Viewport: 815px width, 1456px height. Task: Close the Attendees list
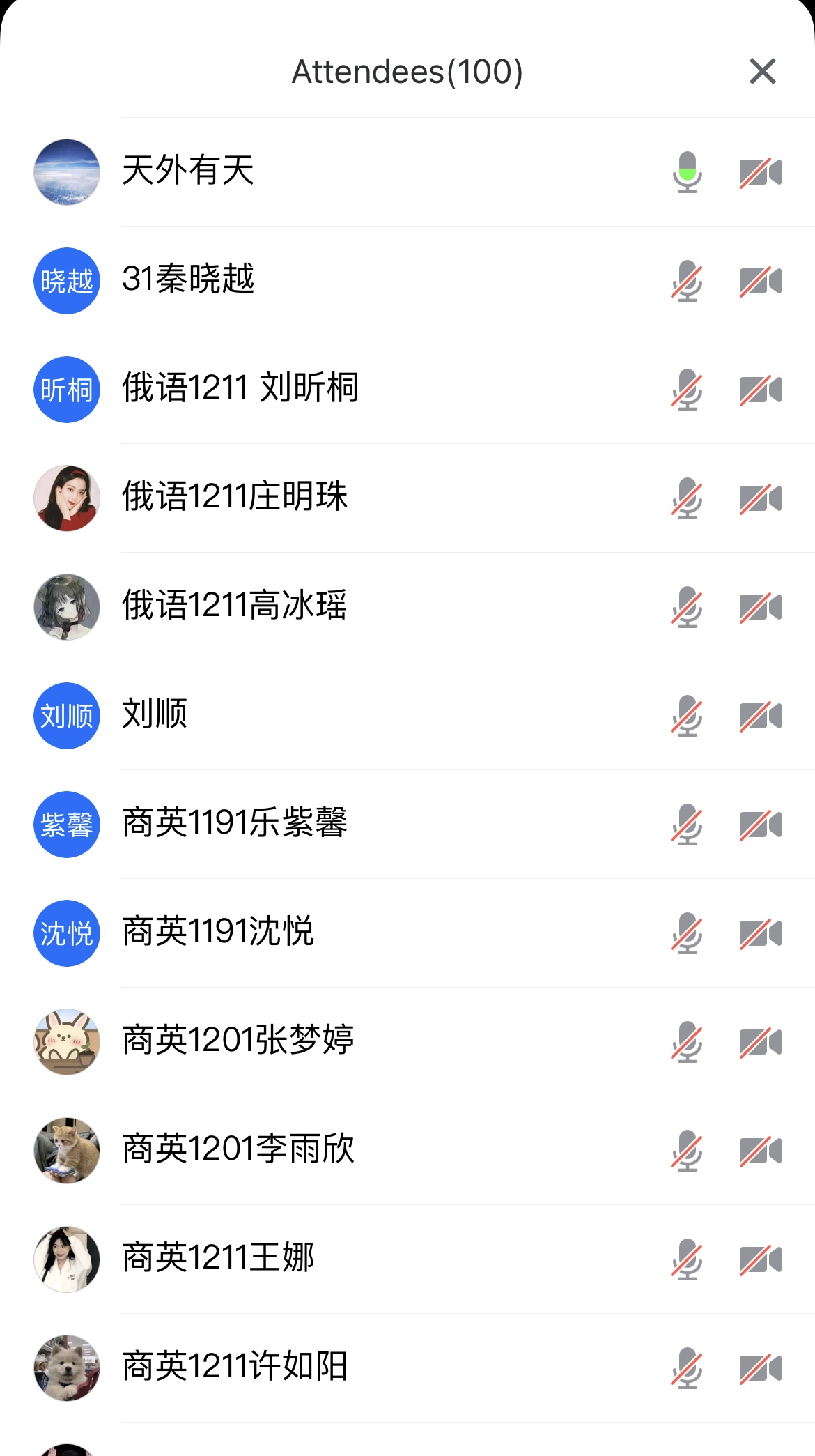[x=762, y=71]
